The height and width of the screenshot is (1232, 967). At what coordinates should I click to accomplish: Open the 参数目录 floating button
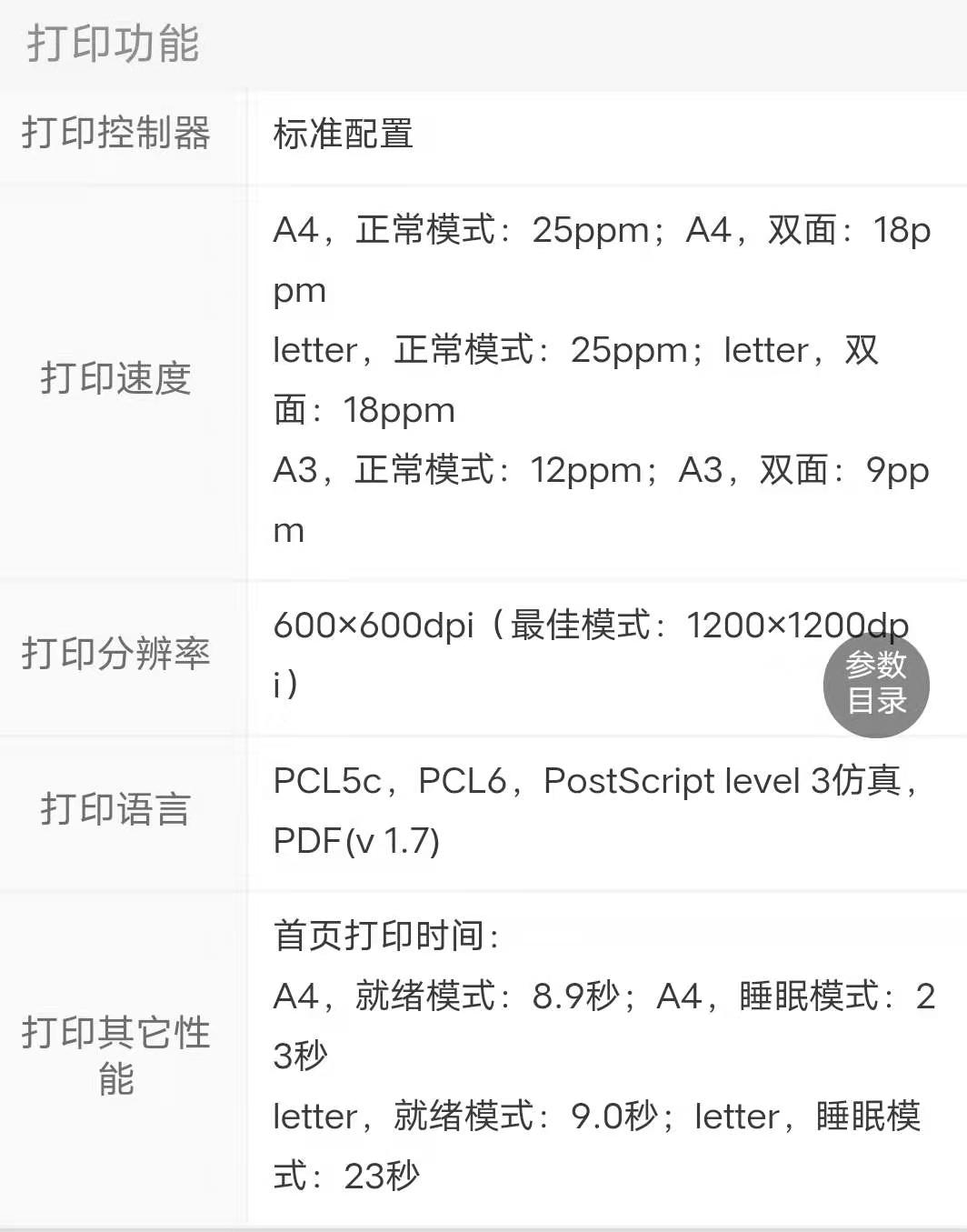pos(876,684)
